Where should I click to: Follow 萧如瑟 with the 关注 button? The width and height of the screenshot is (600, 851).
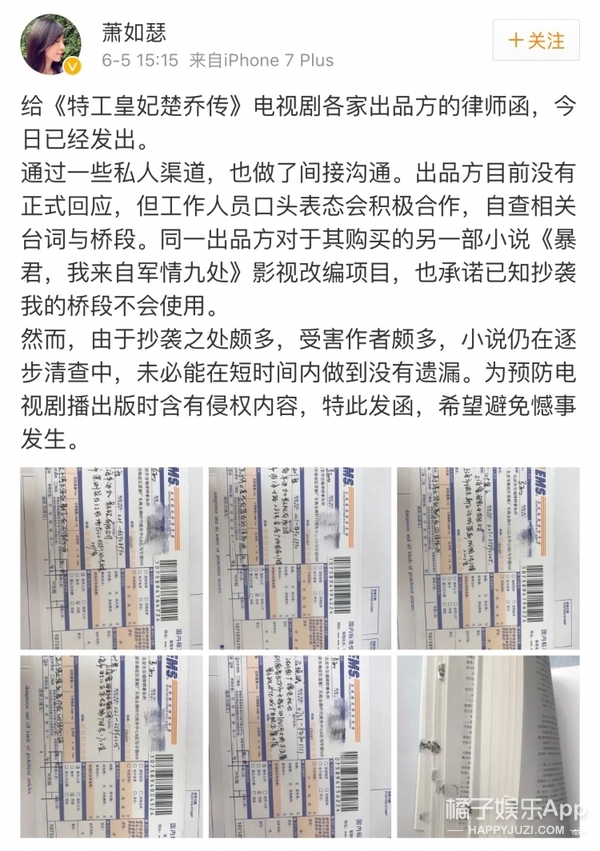click(x=536, y=41)
